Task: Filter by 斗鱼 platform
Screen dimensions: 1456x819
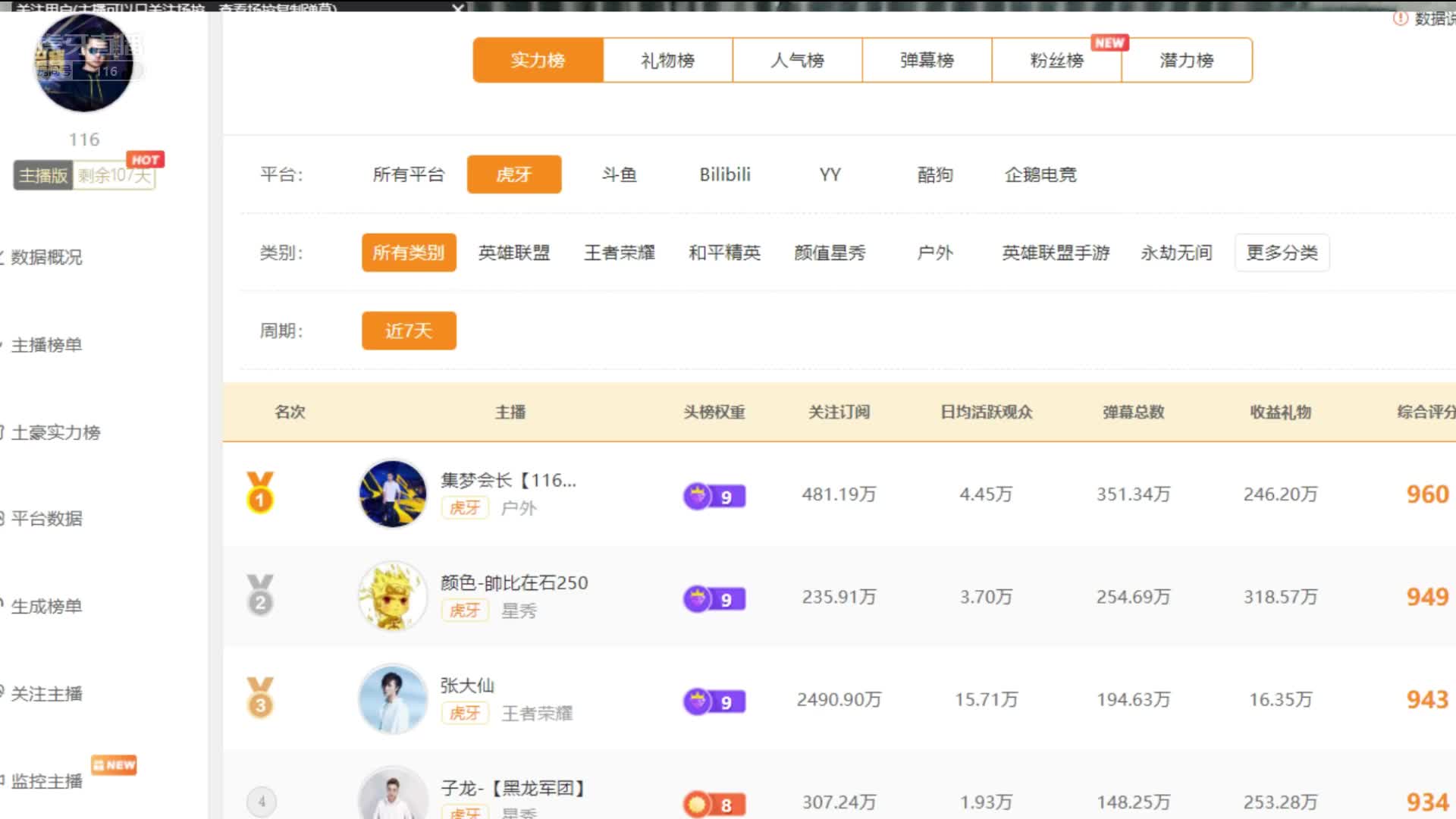Action: [x=619, y=174]
